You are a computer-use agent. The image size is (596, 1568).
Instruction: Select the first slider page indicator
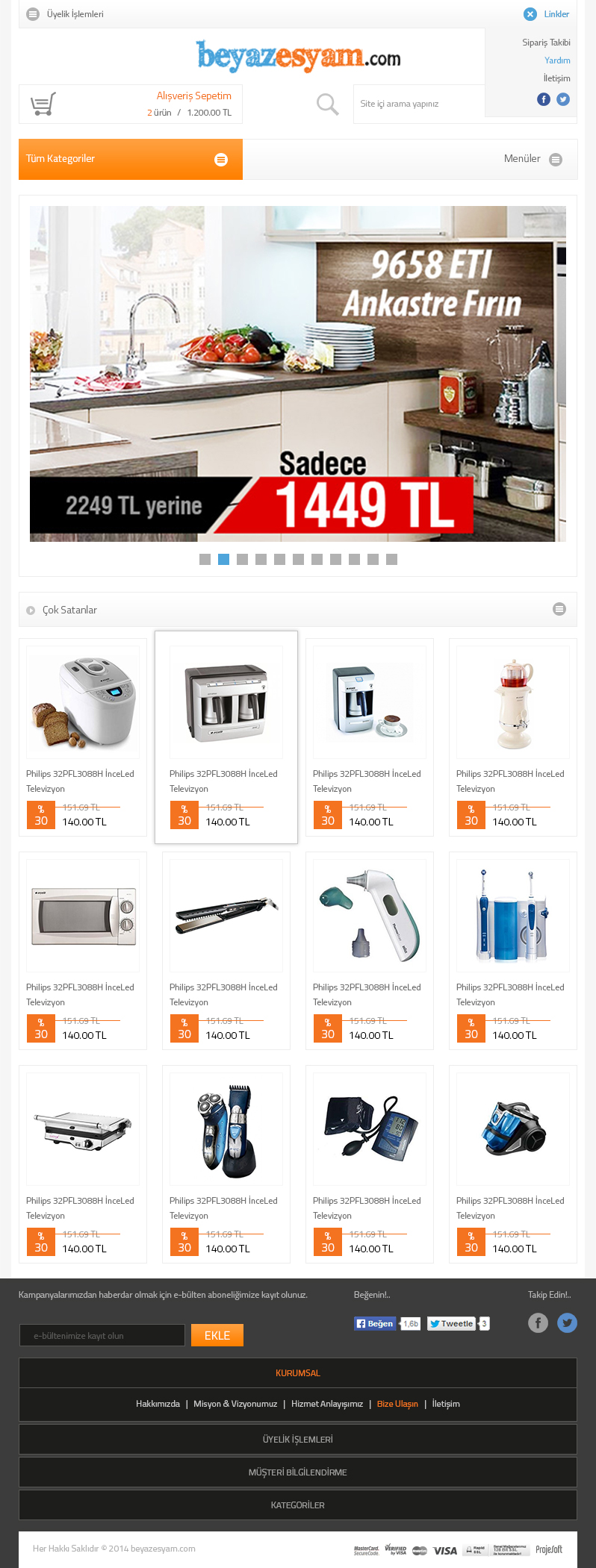click(x=205, y=559)
